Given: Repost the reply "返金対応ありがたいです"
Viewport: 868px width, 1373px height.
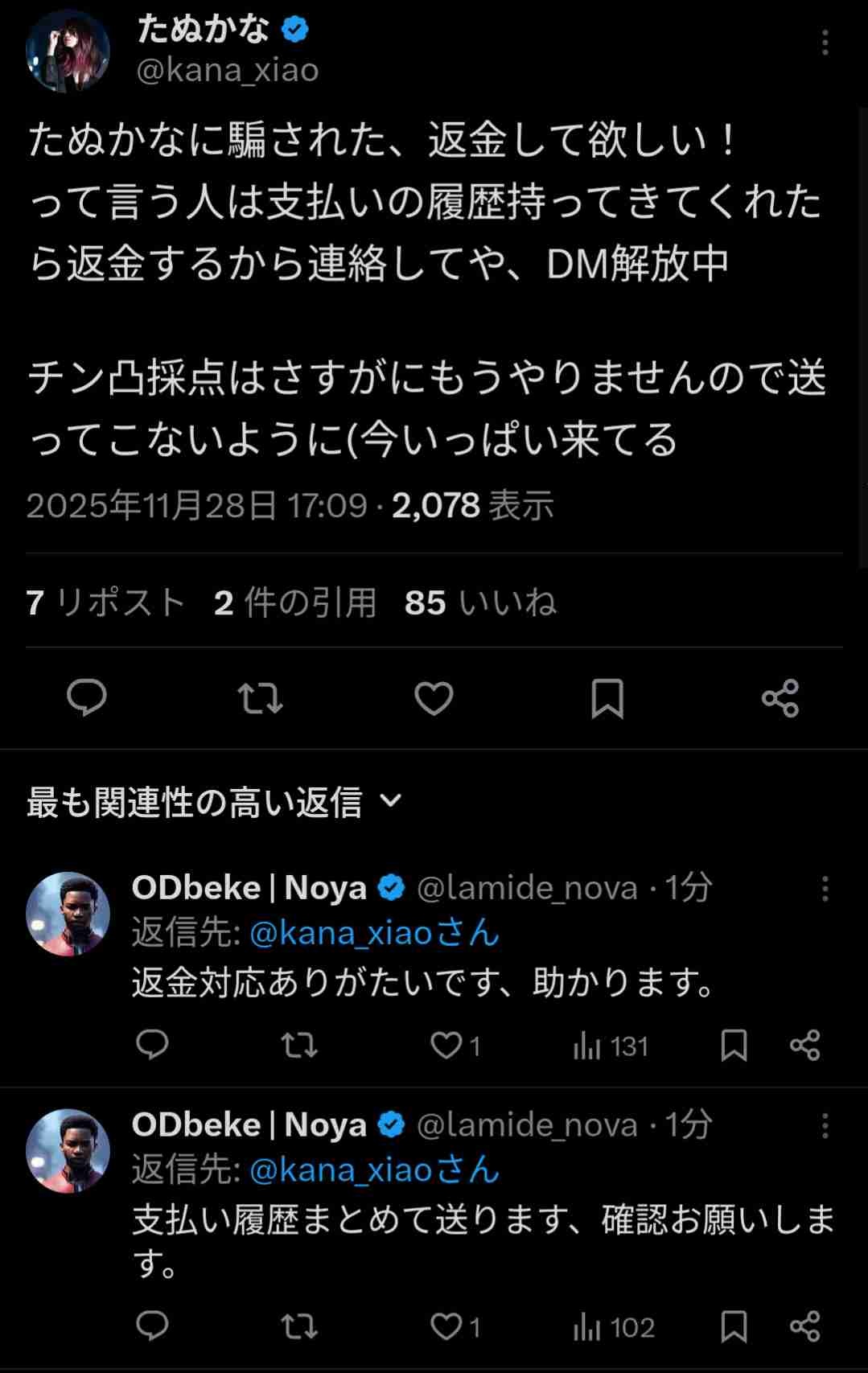Looking at the screenshot, I should tap(299, 1045).
